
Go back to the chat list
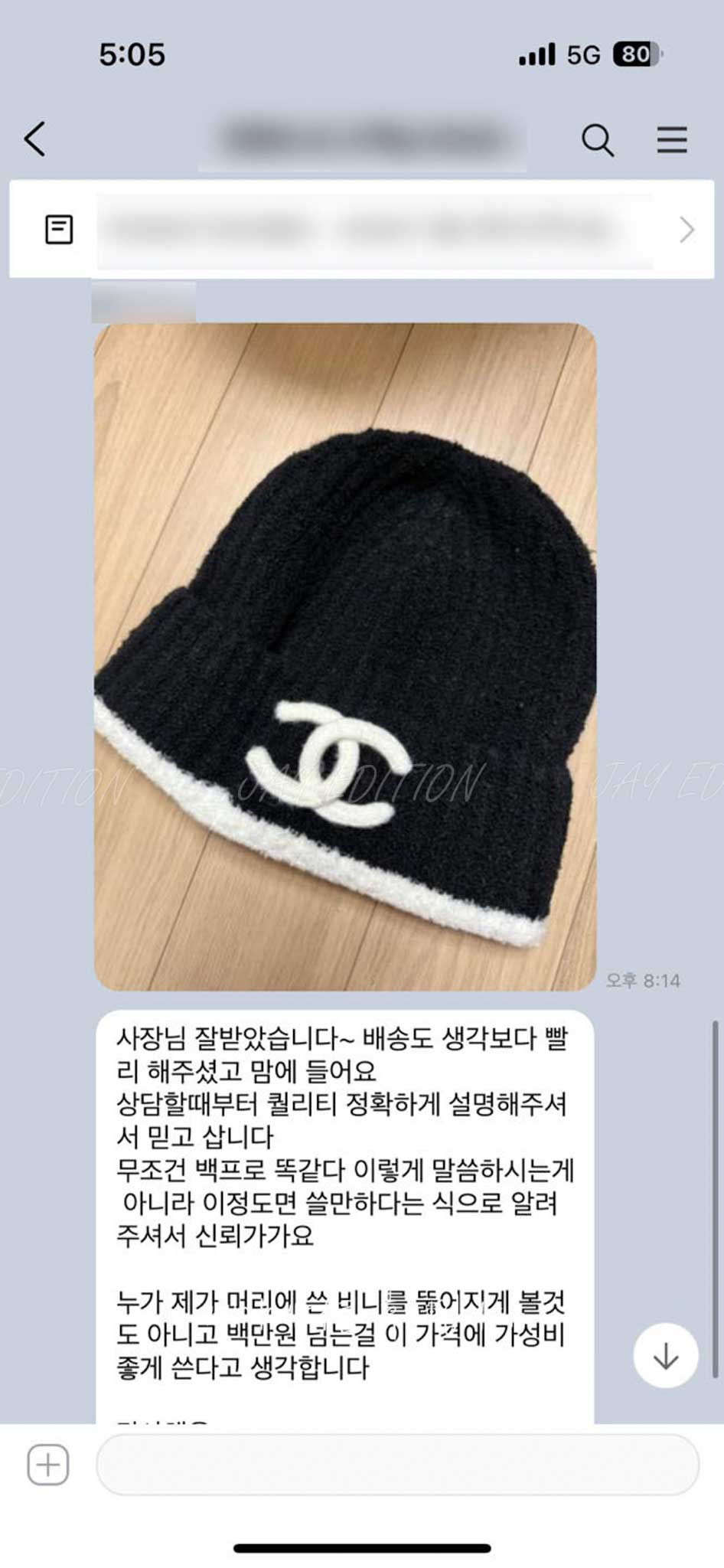pyautogui.click(x=35, y=139)
